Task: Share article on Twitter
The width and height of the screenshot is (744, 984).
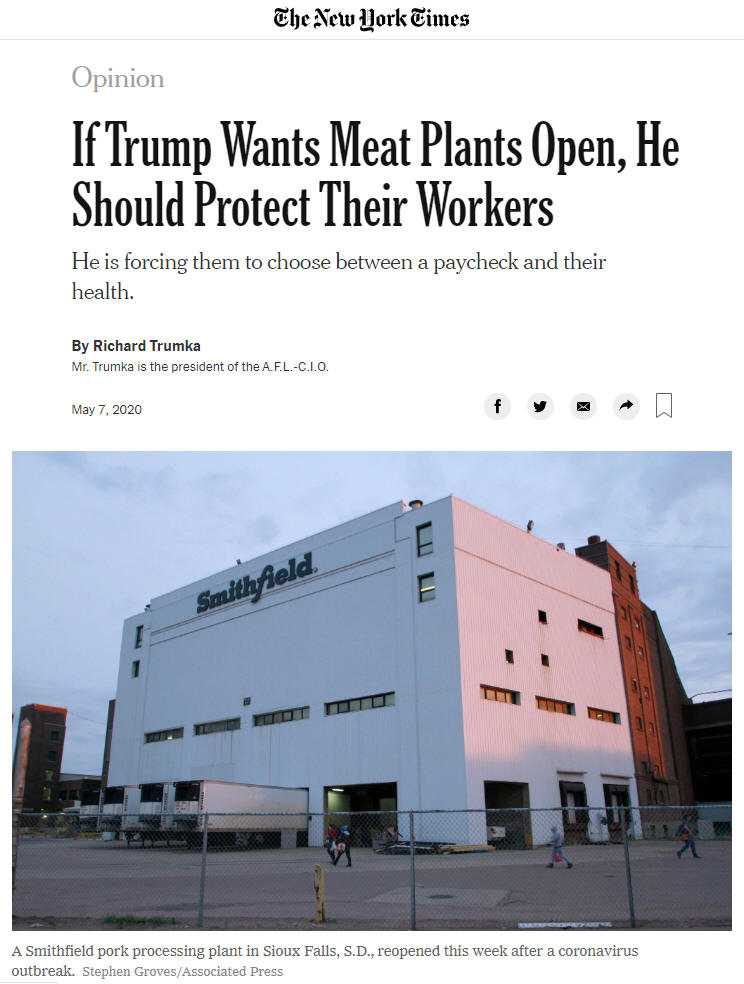Action: tap(540, 406)
